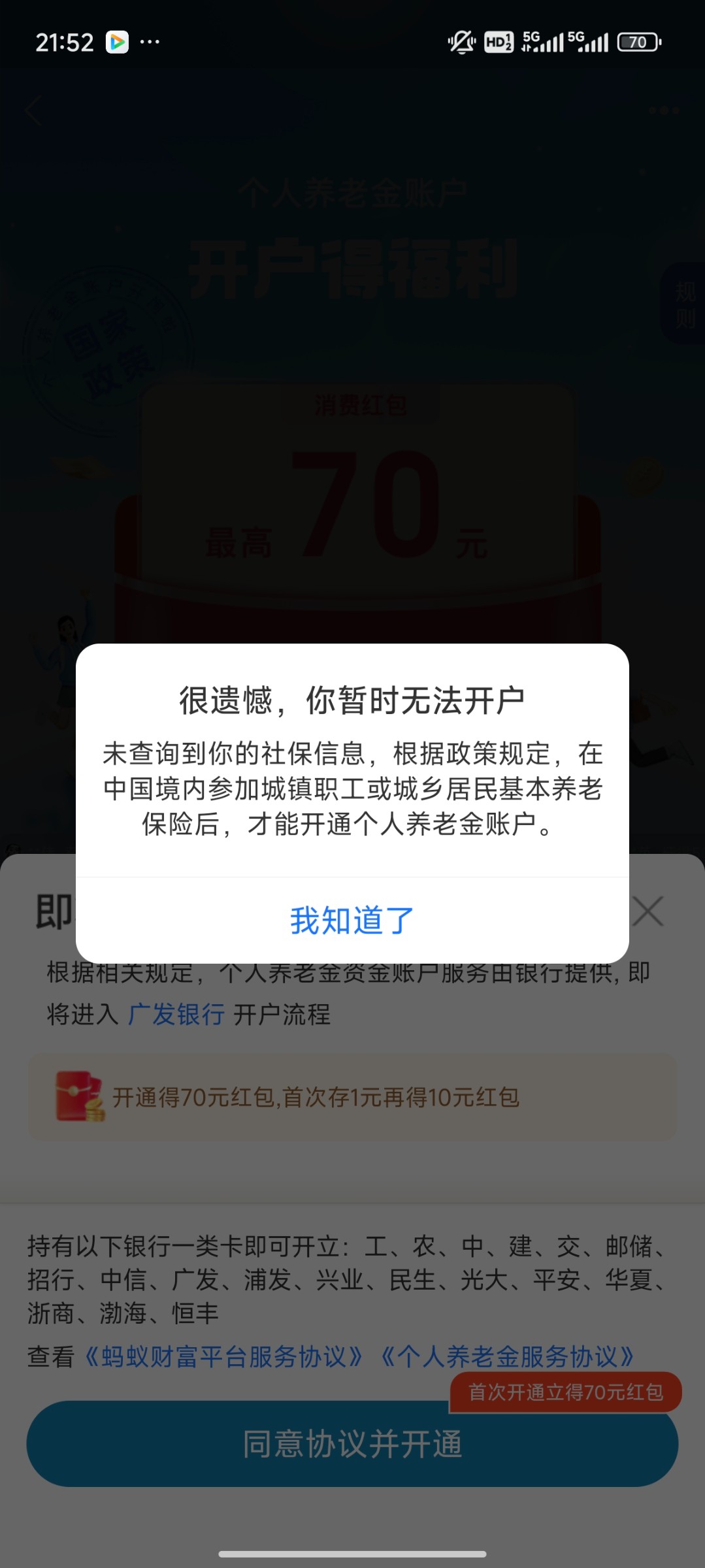Open the 规则 side tab
The width and height of the screenshot is (705, 1568).
click(685, 304)
